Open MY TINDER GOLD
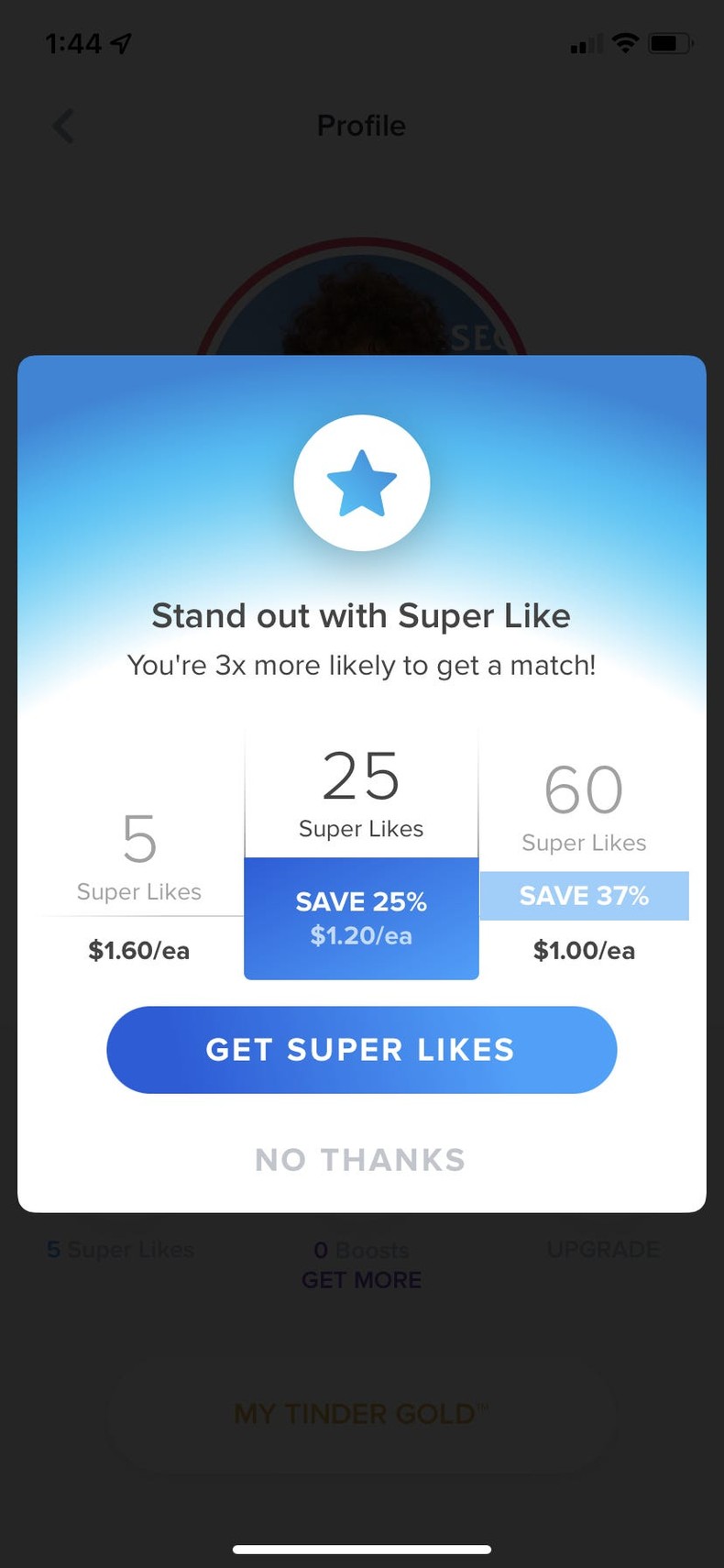The image size is (724, 1568). click(361, 1413)
